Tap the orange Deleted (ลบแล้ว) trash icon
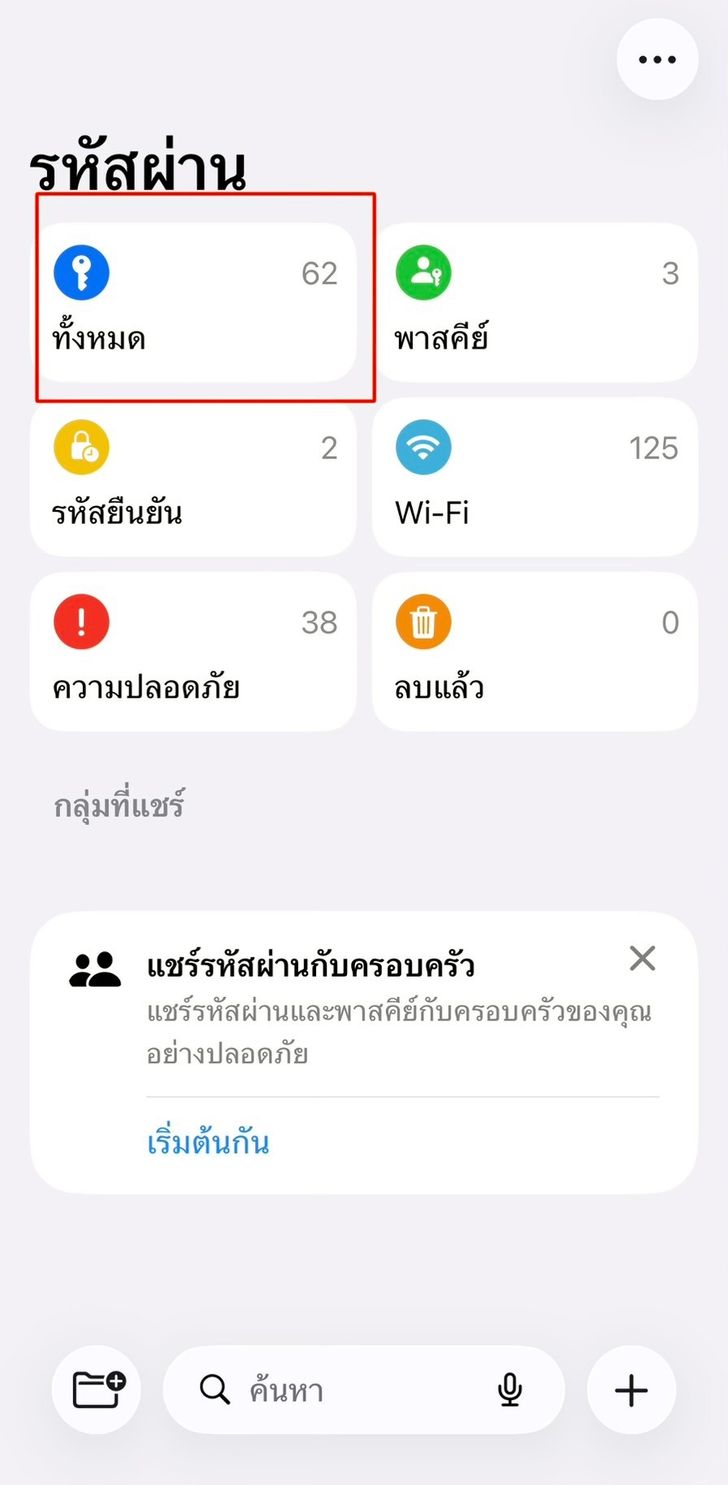 [423, 621]
